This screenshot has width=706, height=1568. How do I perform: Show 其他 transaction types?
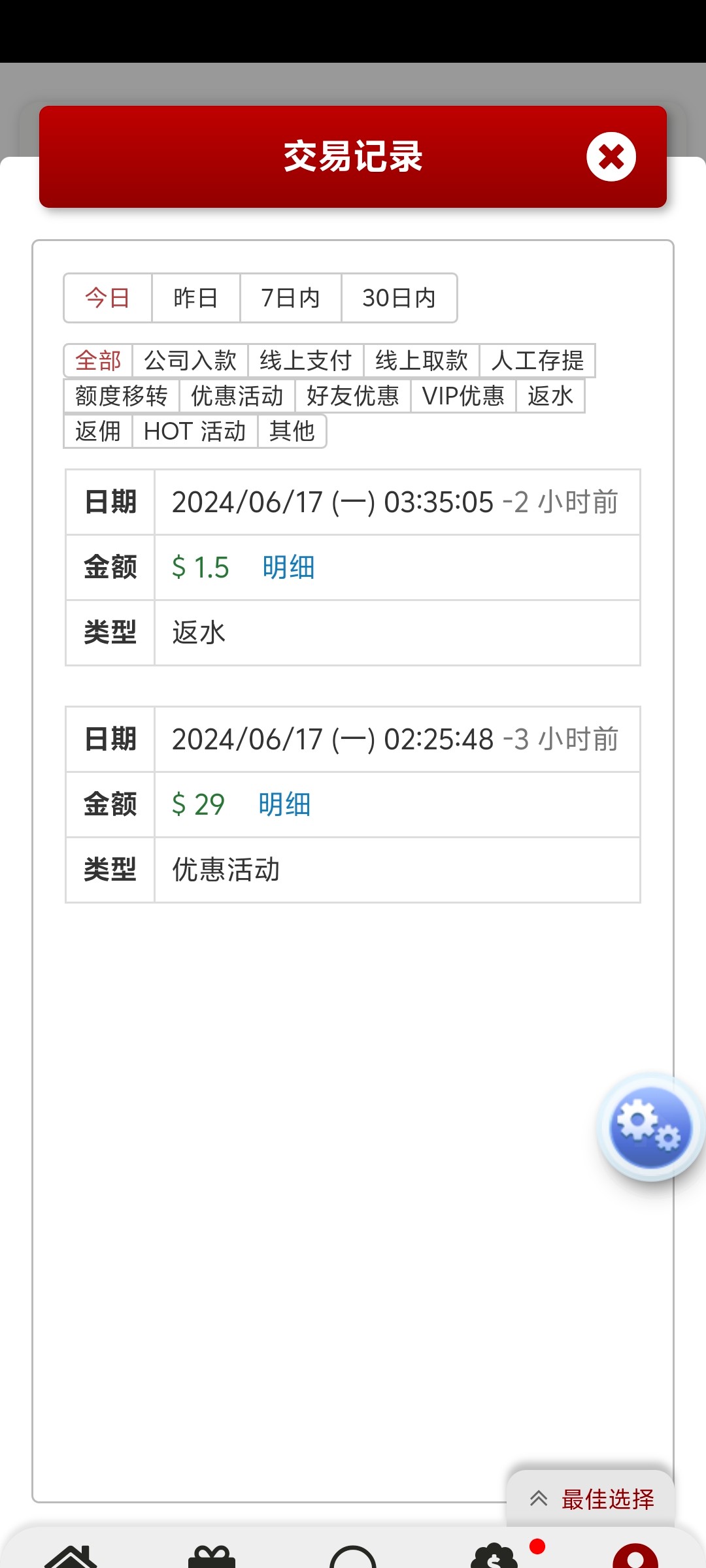(x=292, y=431)
